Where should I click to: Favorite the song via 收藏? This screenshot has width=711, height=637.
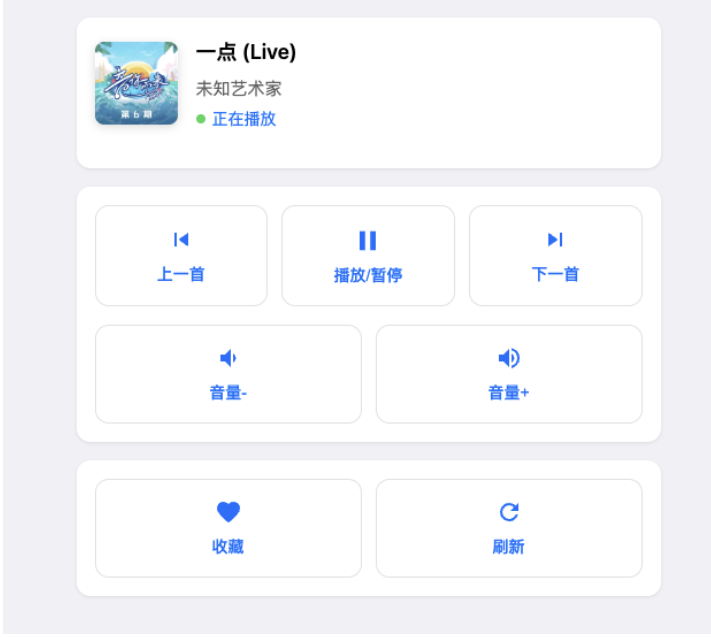pos(228,528)
